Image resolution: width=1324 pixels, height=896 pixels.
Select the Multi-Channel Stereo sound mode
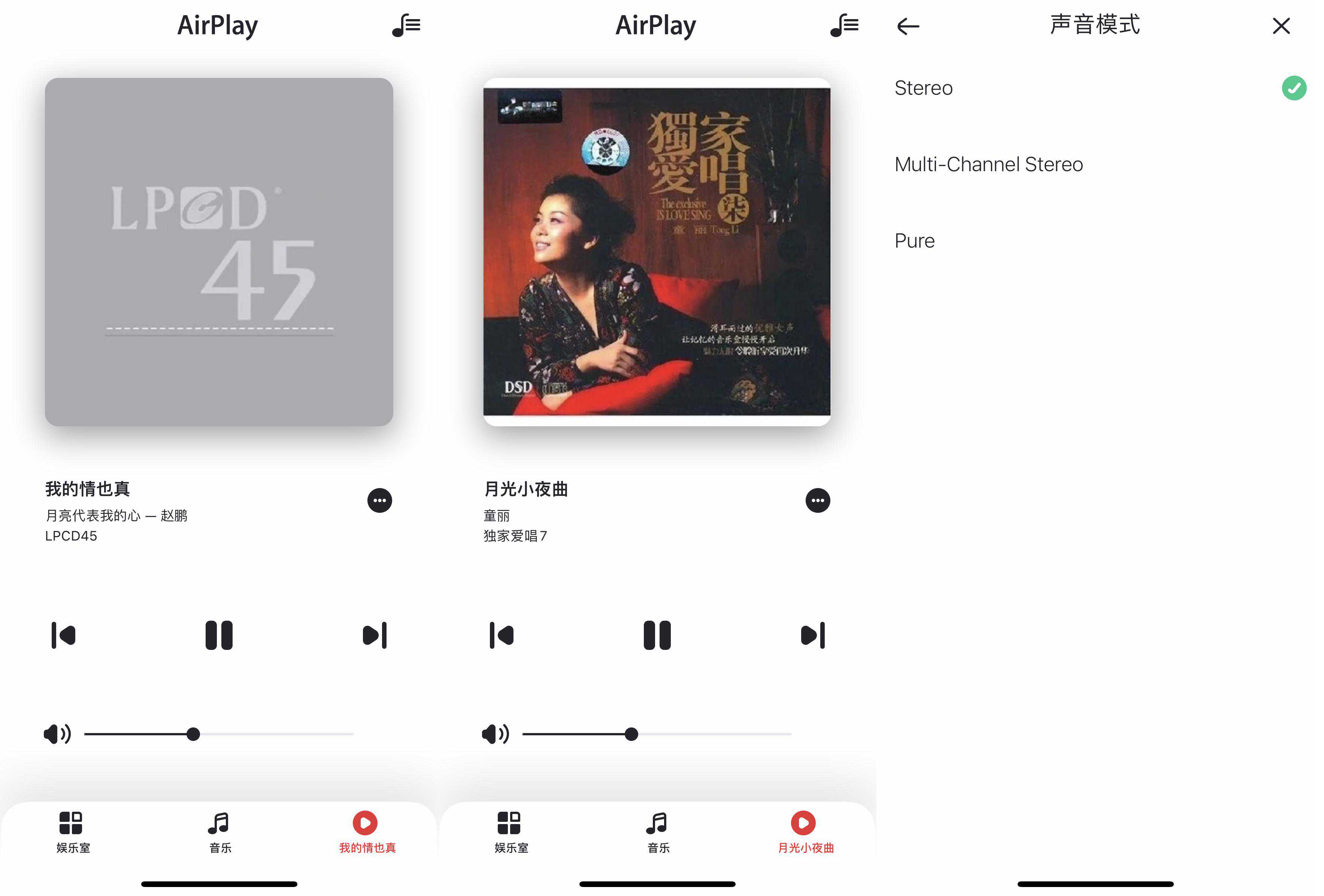(x=988, y=164)
